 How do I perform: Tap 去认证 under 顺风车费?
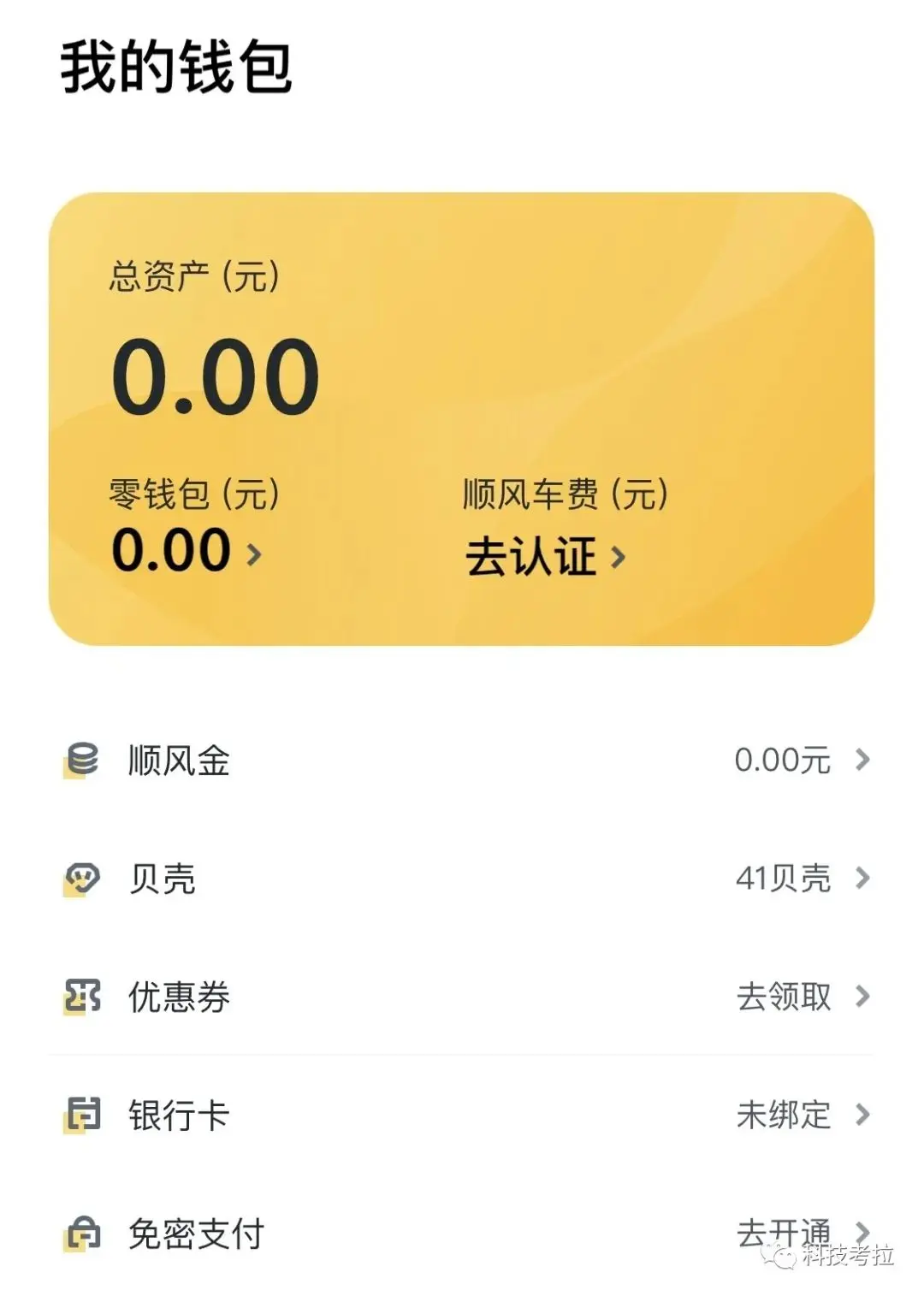coord(544,557)
